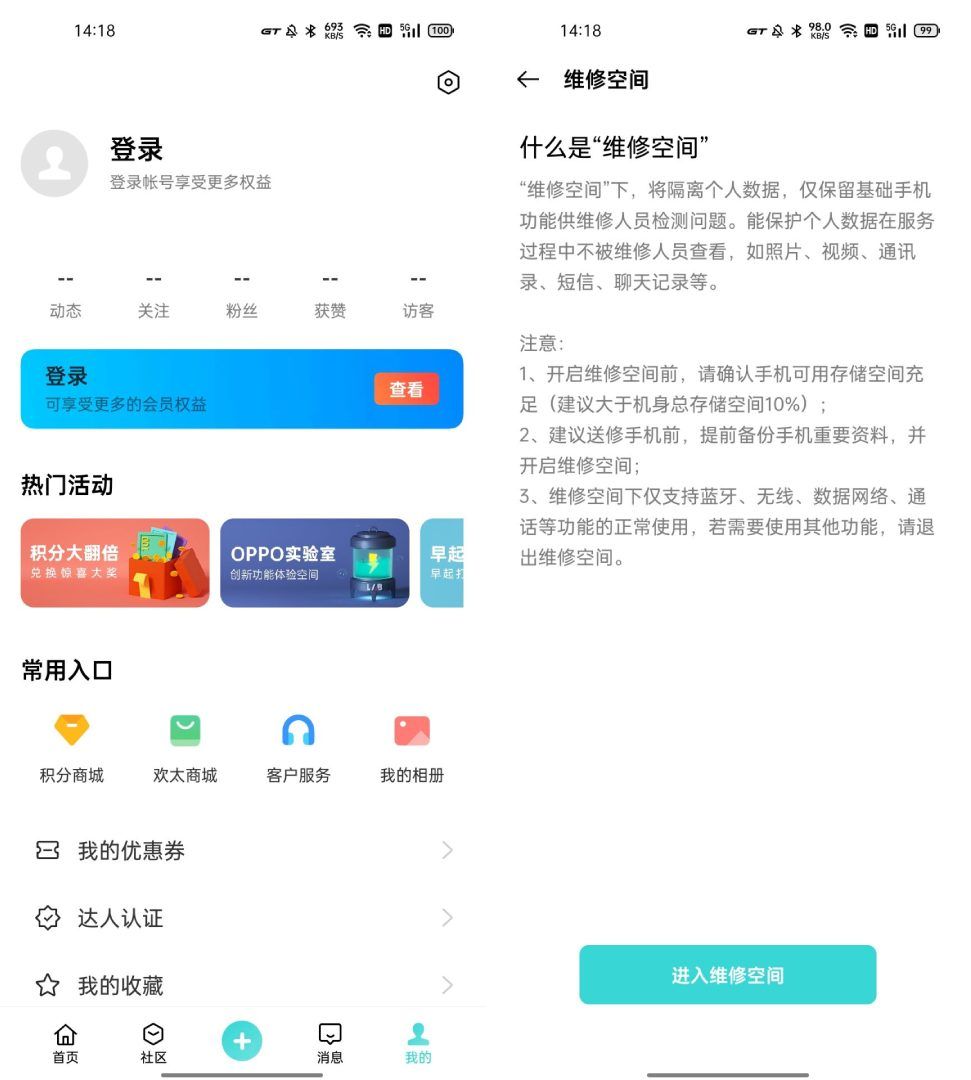Tap 查看 button on login banner

[x=406, y=389]
